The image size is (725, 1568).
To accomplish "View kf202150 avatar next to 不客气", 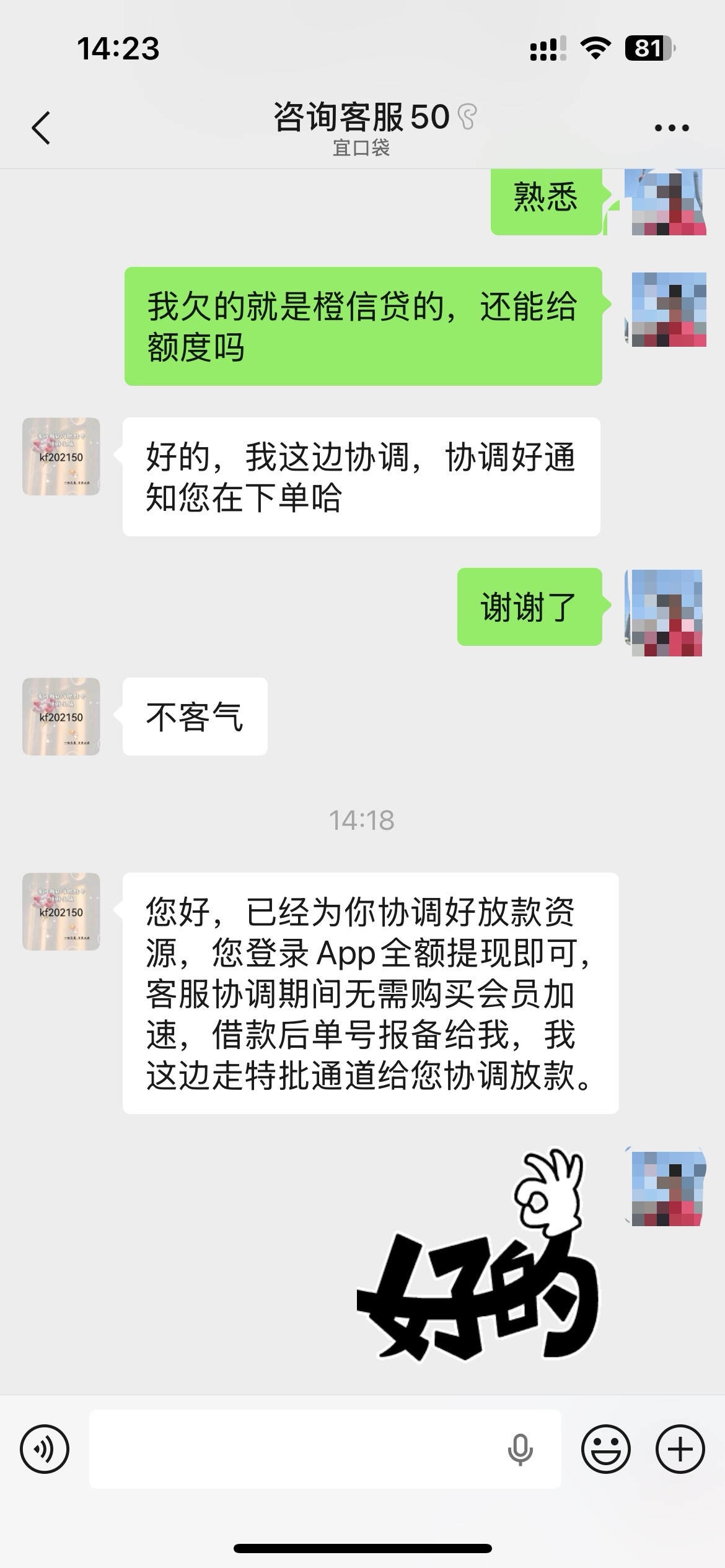I will coord(61,716).
